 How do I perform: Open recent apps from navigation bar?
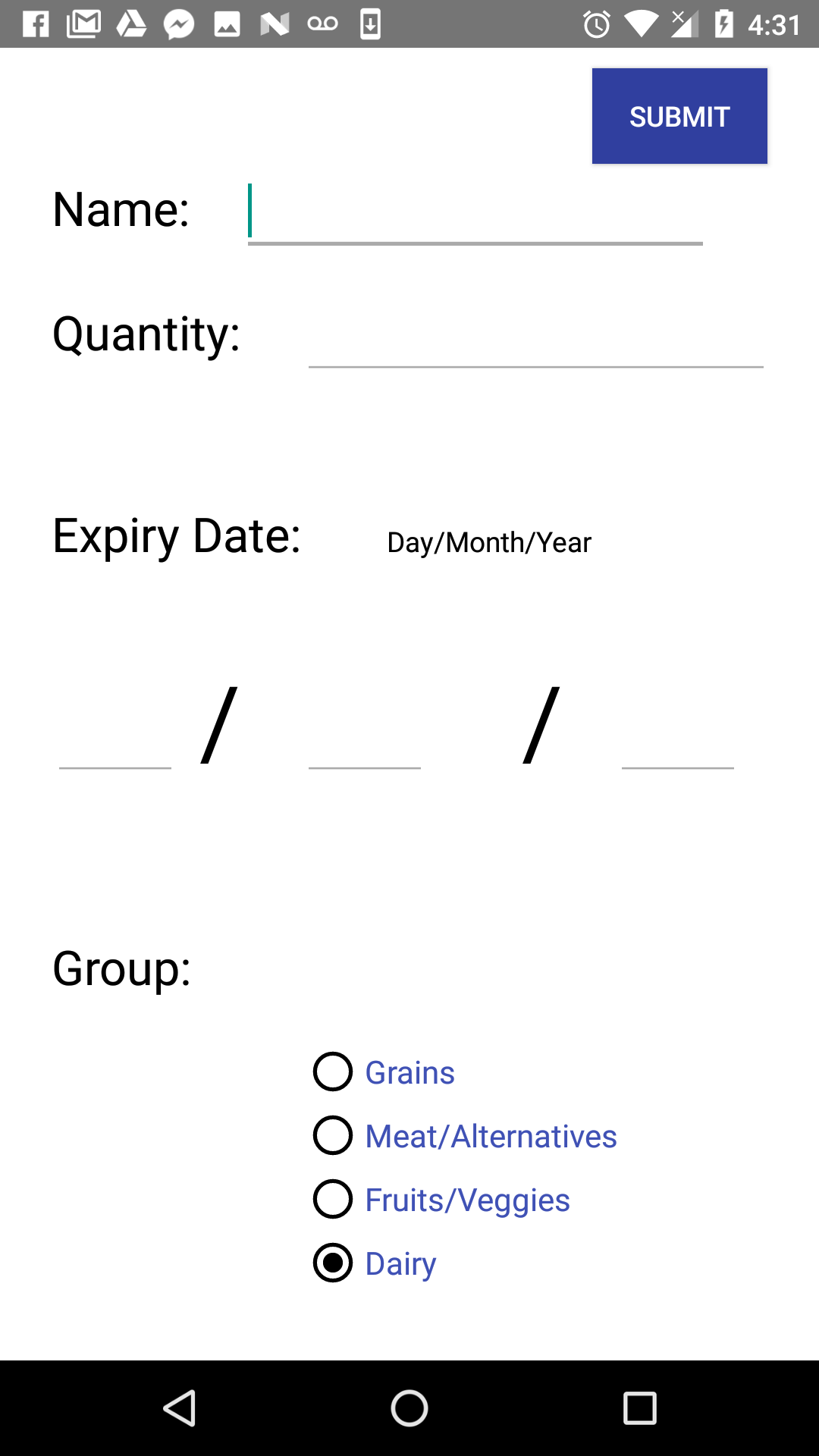click(x=639, y=1408)
